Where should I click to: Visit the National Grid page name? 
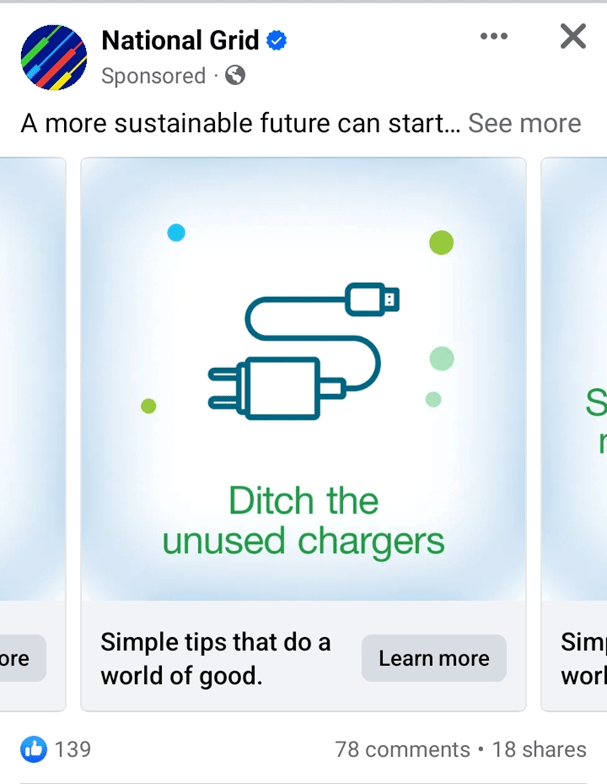click(x=180, y=41)
